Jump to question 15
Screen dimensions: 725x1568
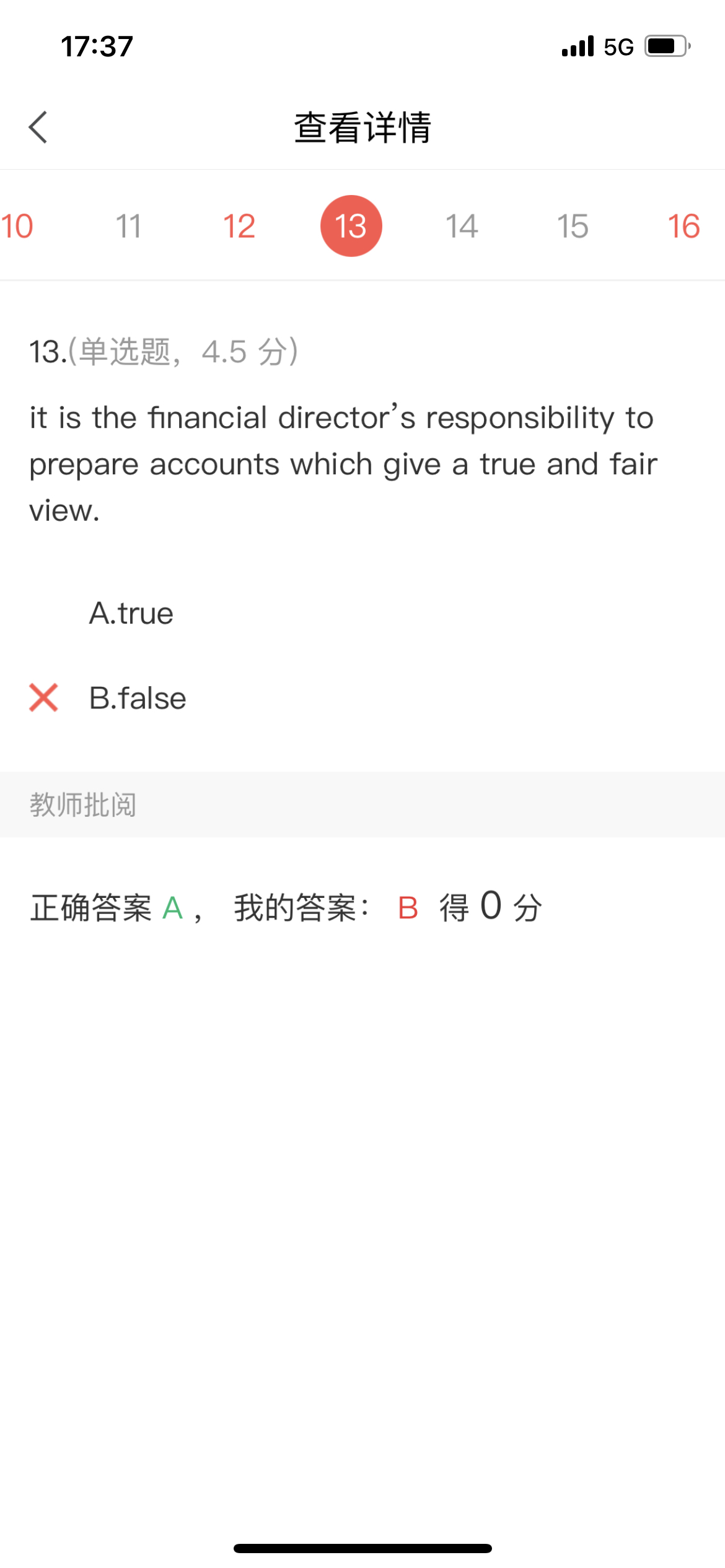573,226
